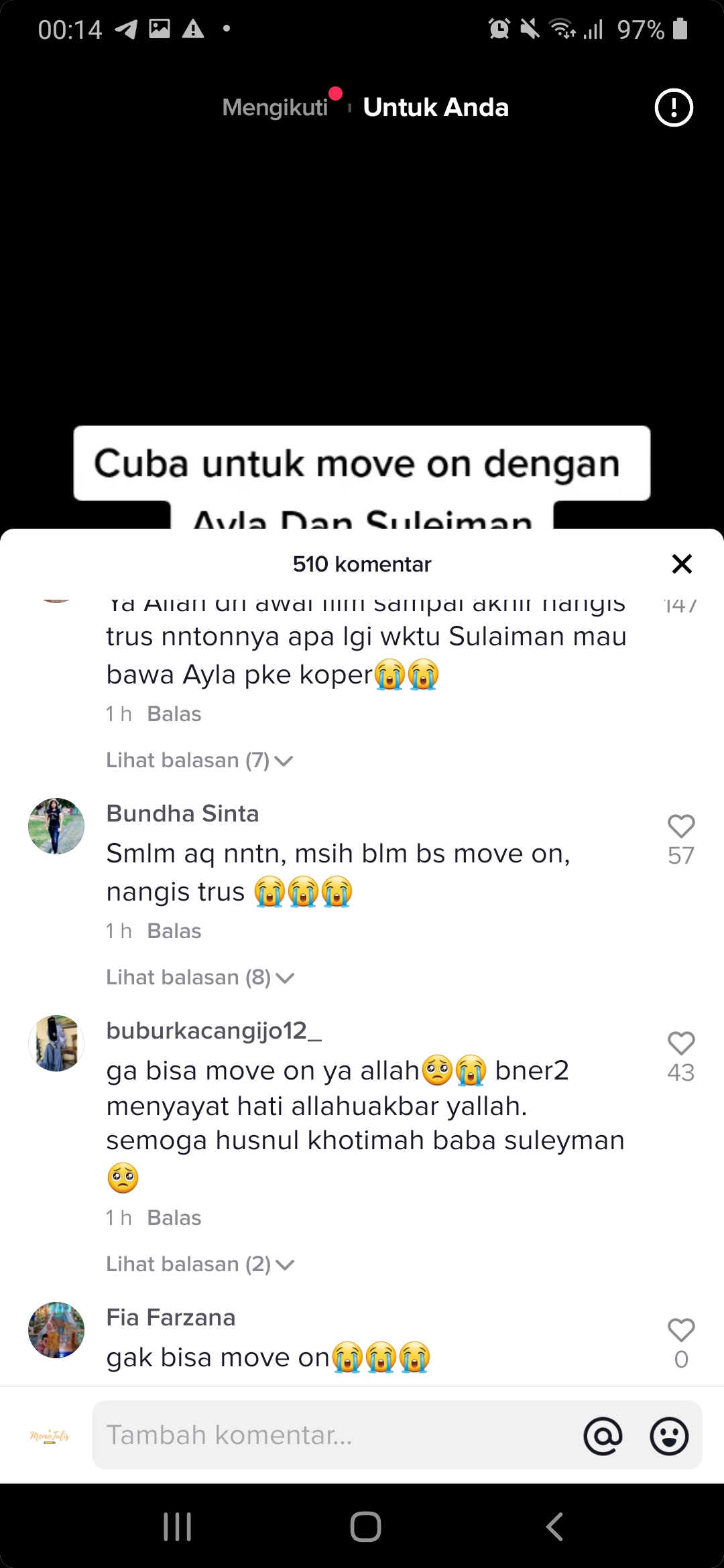The height and width of the screenshot is (1568, 724).
Task: Like buburkacangijo12_'s comment
Action: point(680,1043)
